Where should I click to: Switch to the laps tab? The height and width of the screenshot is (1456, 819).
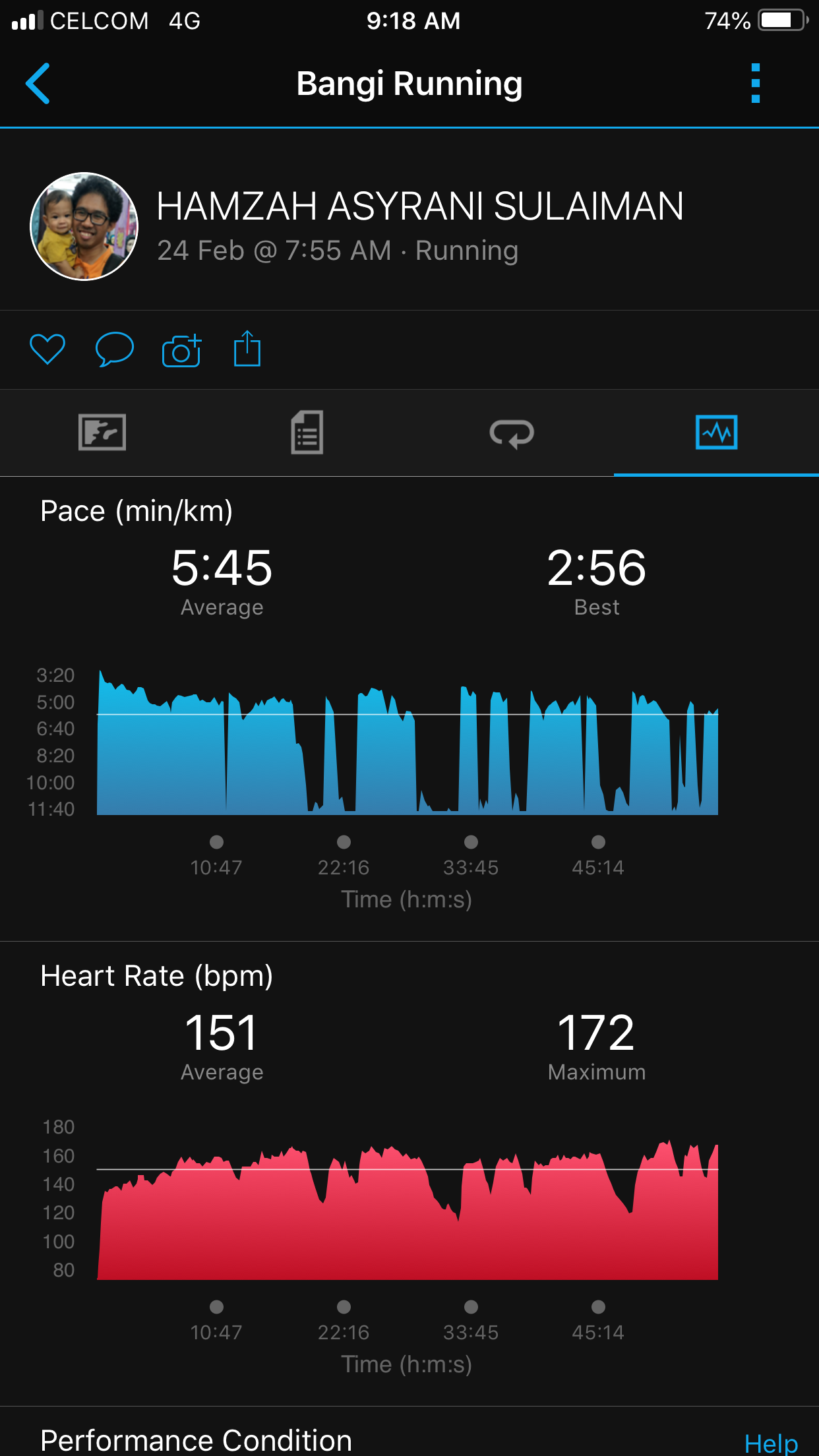(512, 433)
